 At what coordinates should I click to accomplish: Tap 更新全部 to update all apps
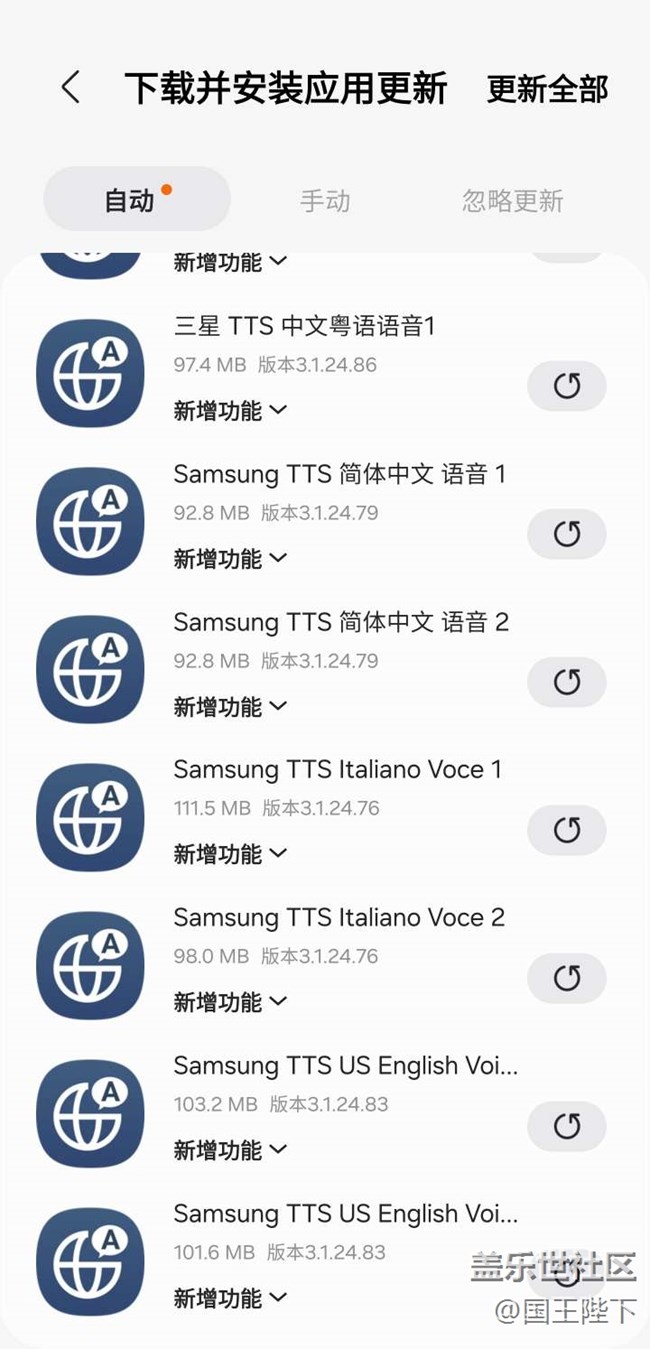[547, 89]
